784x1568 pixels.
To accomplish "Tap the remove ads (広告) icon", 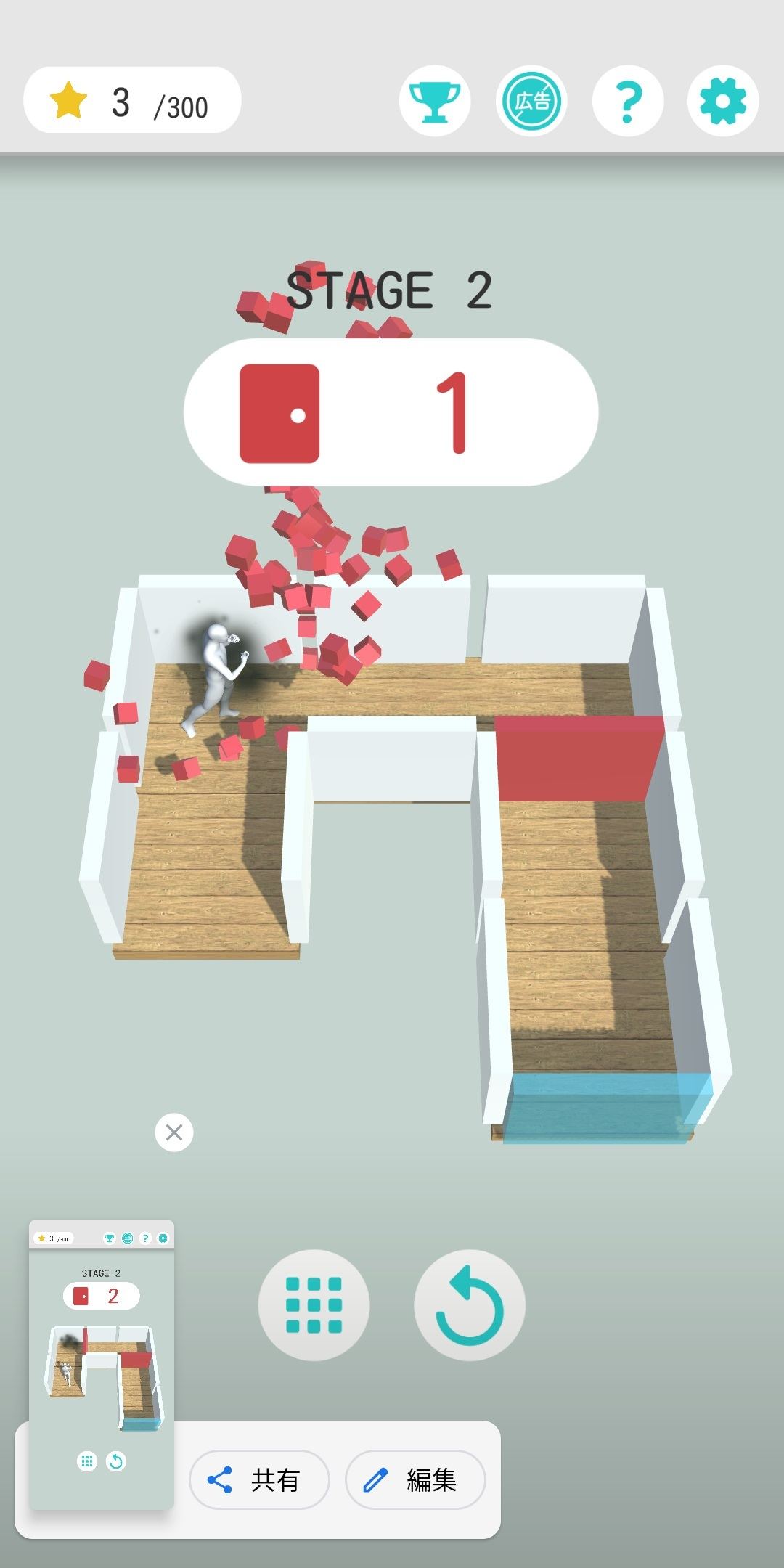I will (x=531, y=101).
